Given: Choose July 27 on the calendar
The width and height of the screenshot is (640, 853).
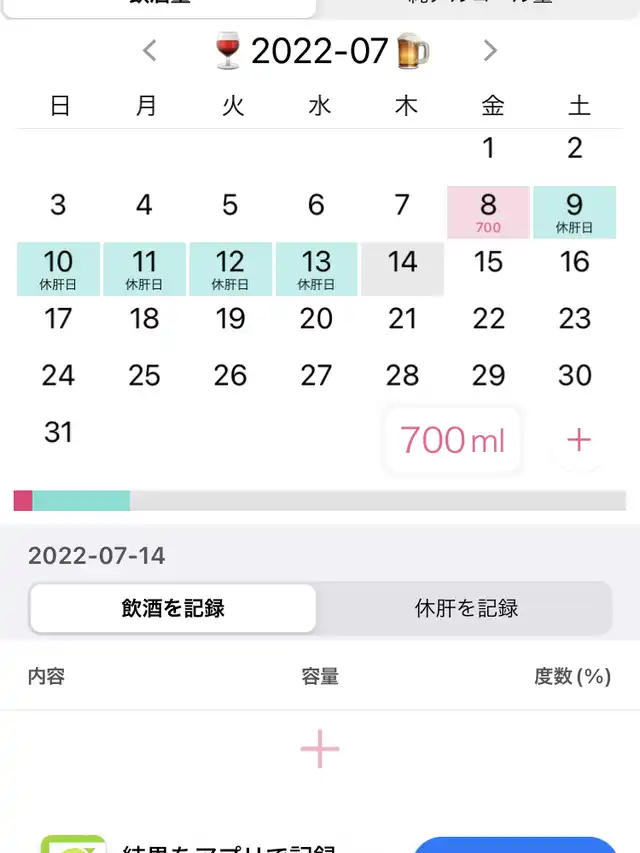Looking at the screenshot, I should [316, 382].
